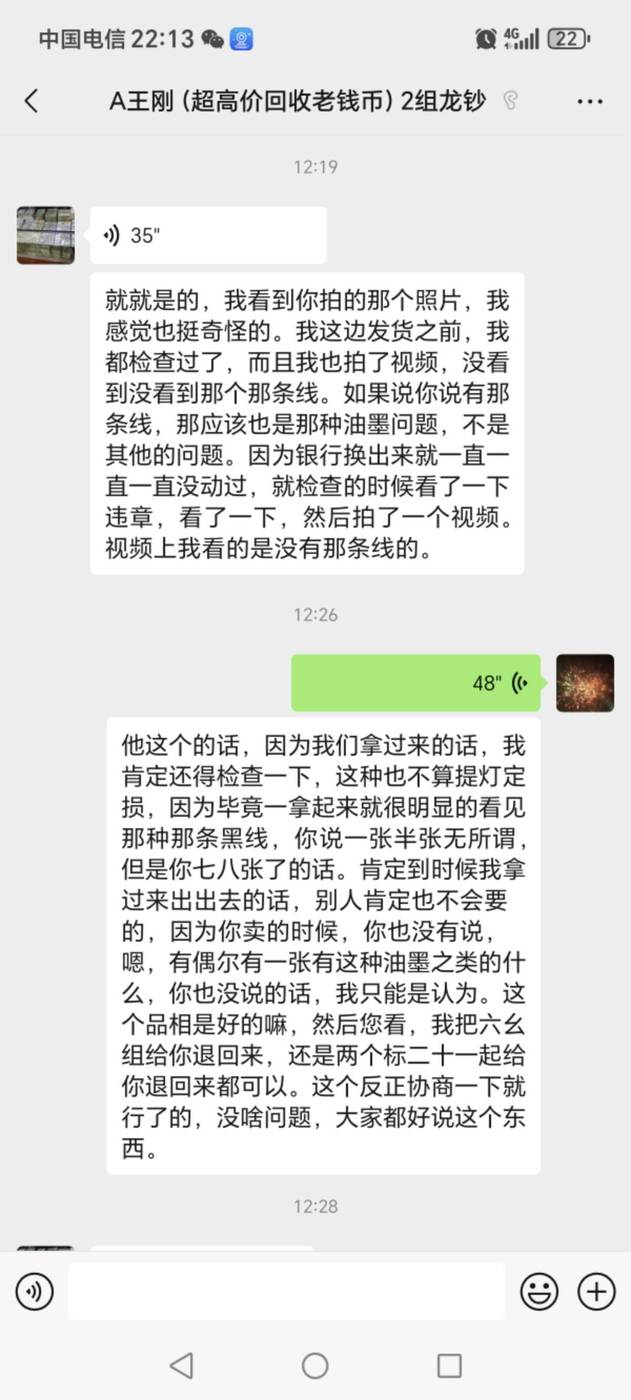Open the chat overflow menu
The image size is (631, 1400).
click(x=590, y=101)
